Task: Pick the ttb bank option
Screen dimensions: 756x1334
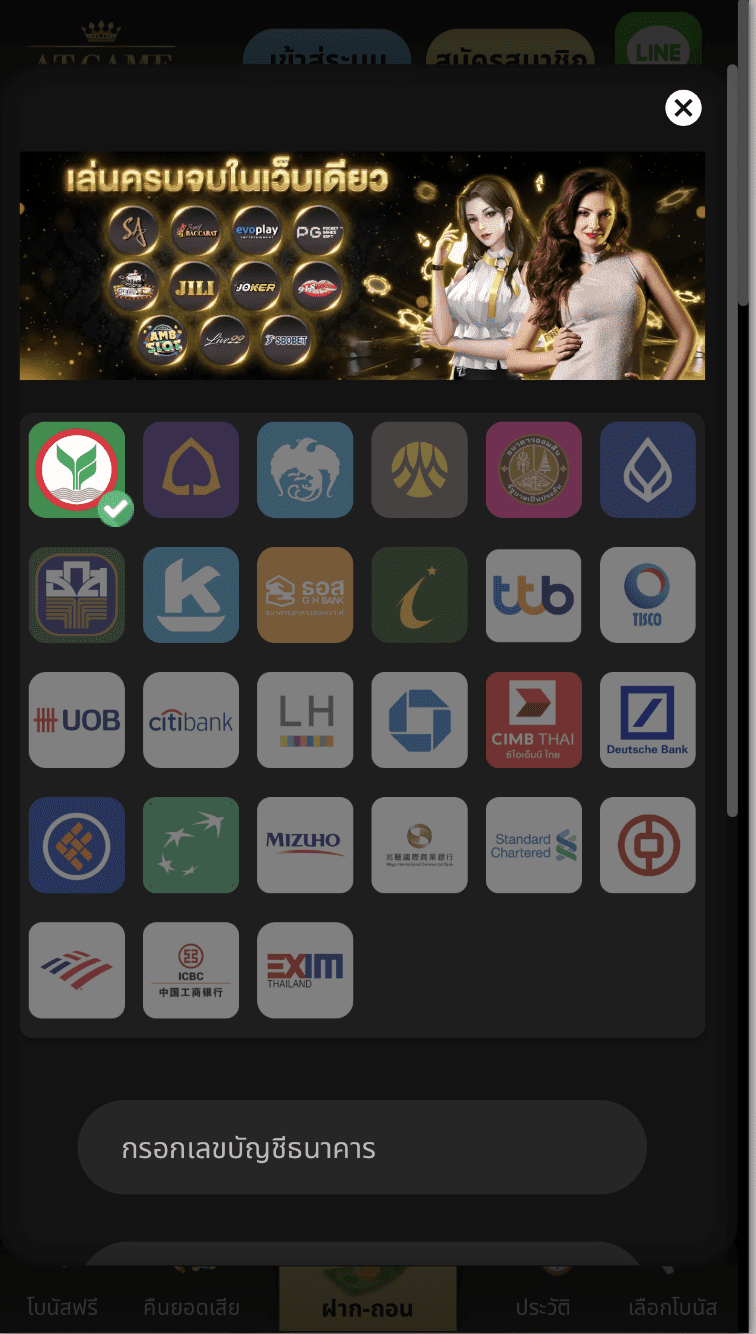Action: coord(533,595)
